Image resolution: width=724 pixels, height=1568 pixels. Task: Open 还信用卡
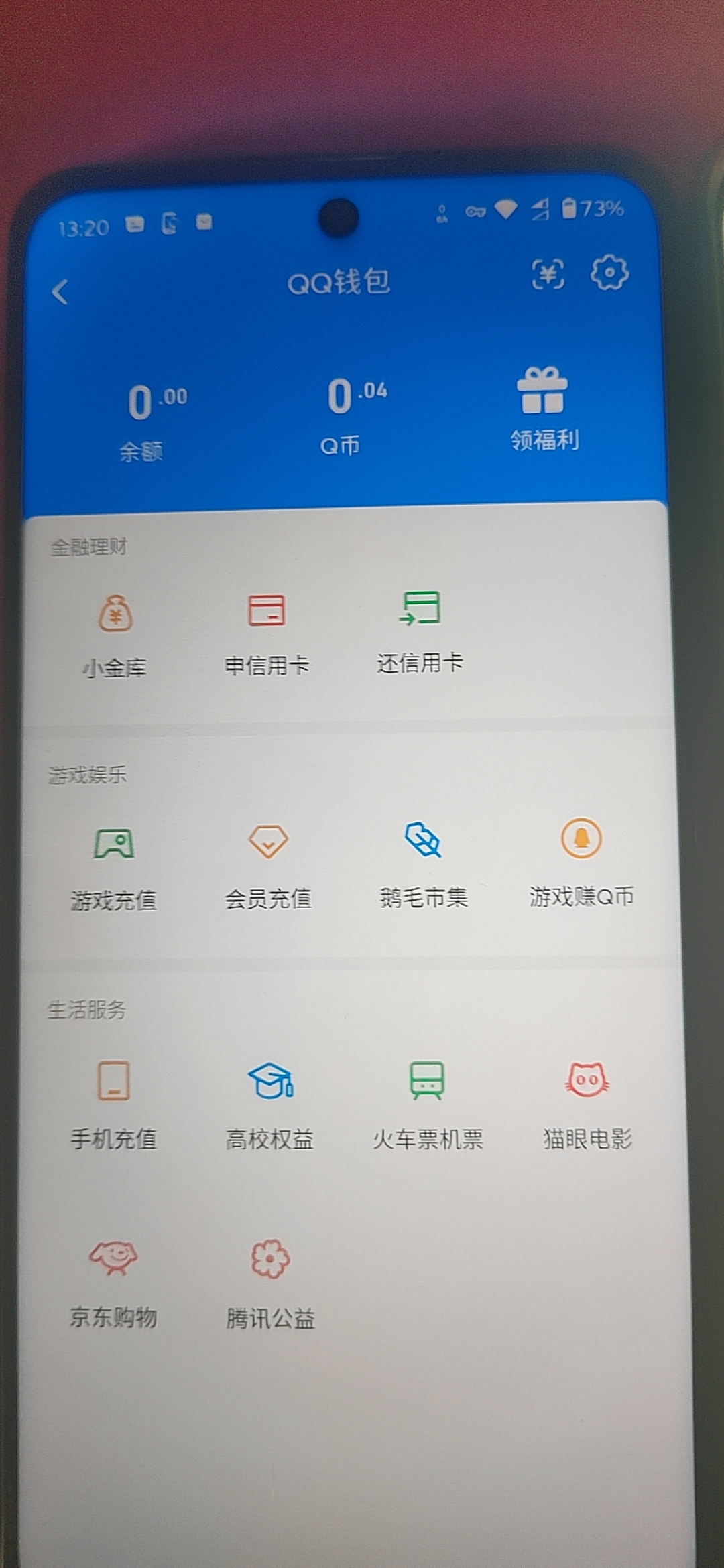(420, 630)
